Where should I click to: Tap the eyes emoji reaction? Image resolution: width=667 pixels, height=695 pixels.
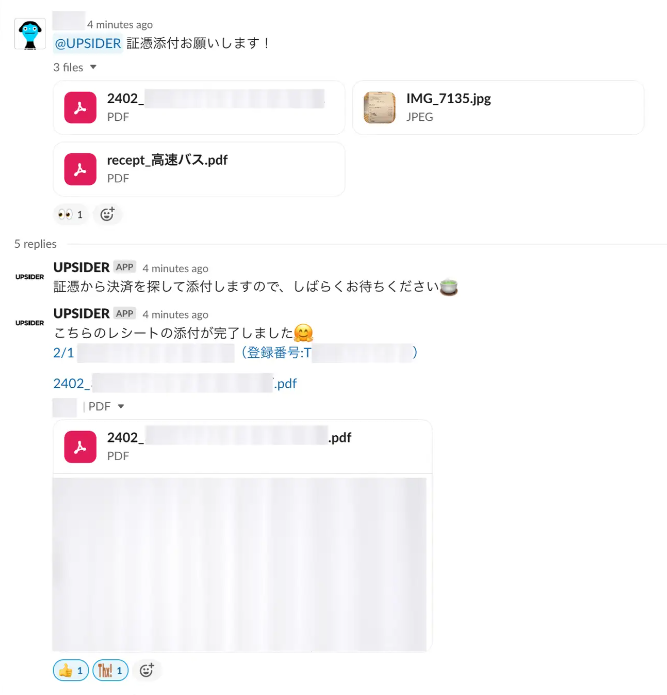(71, 215)
